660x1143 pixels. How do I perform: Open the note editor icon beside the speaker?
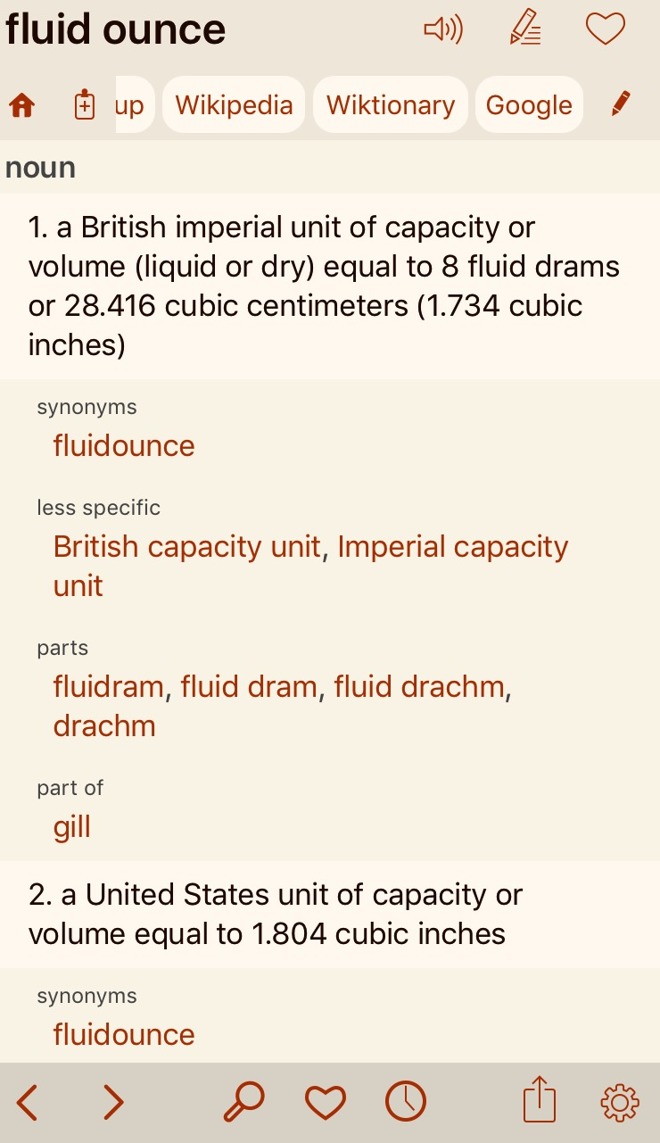pyautogui.click(x=525, y=29)
